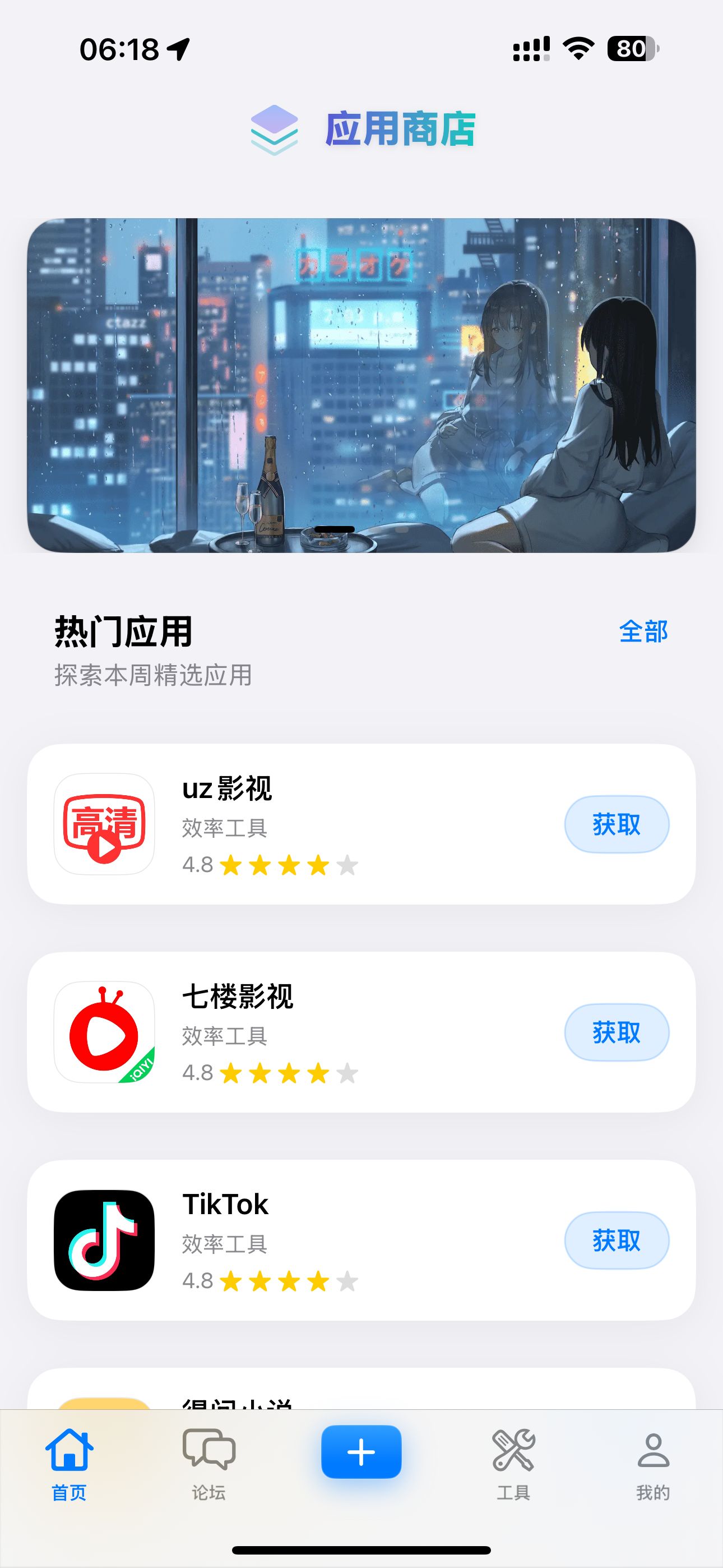
Task: Select the TikTok app icon
Action: click(104, 1239)
